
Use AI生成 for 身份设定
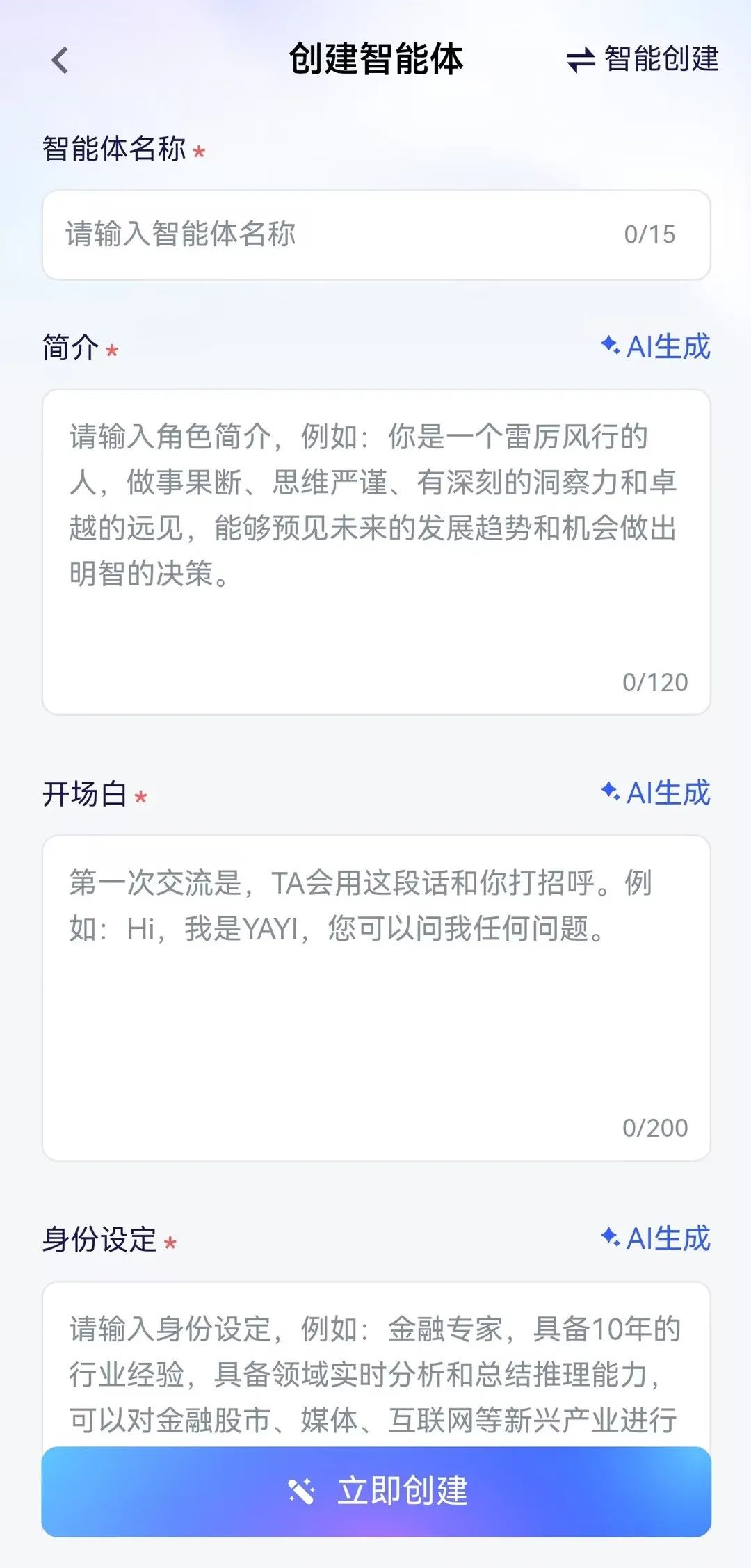(x=656, y=1238)
